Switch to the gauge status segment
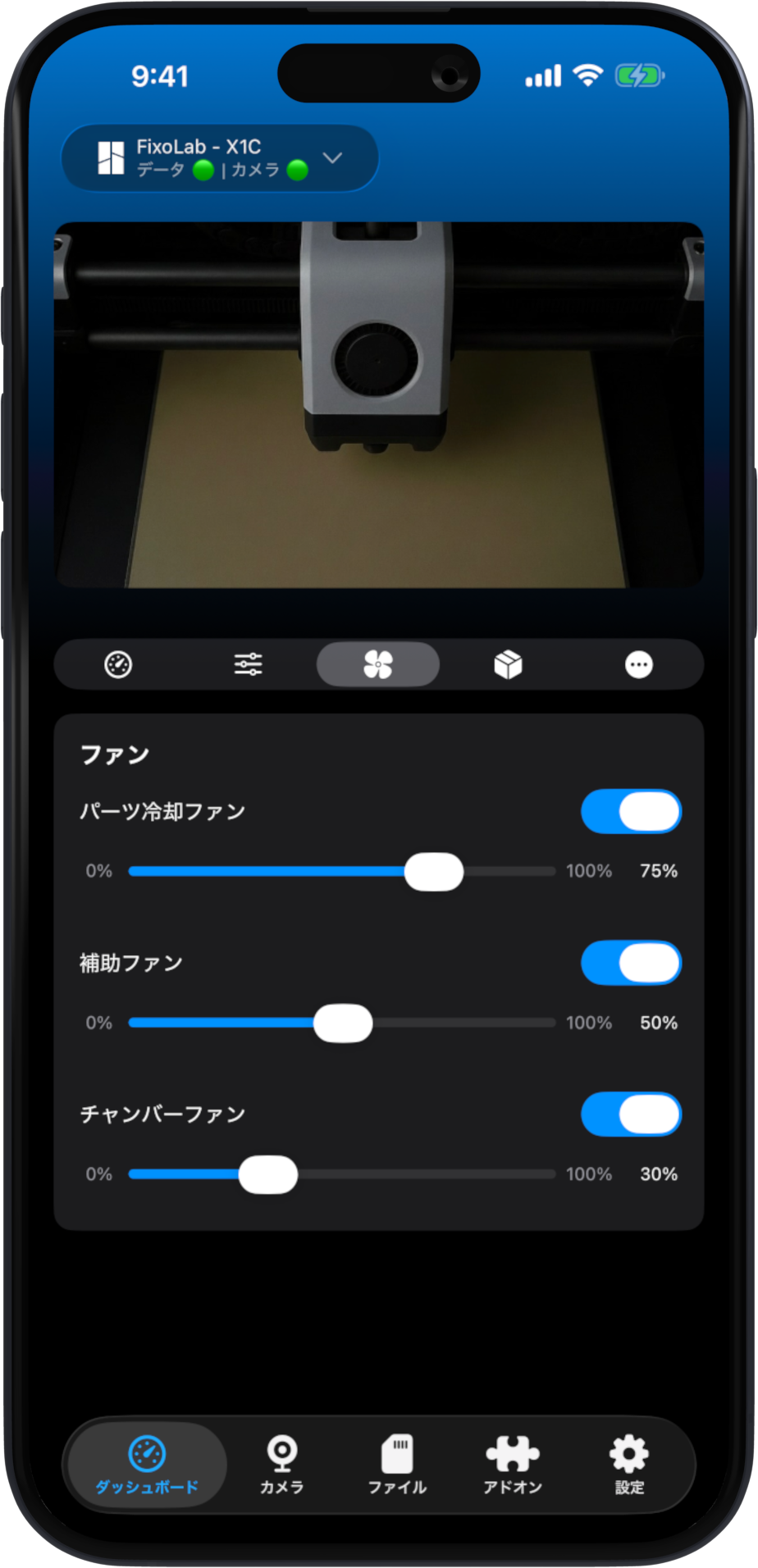The width and height of the screenshot is (758, 1568). [x=118, y=664]
